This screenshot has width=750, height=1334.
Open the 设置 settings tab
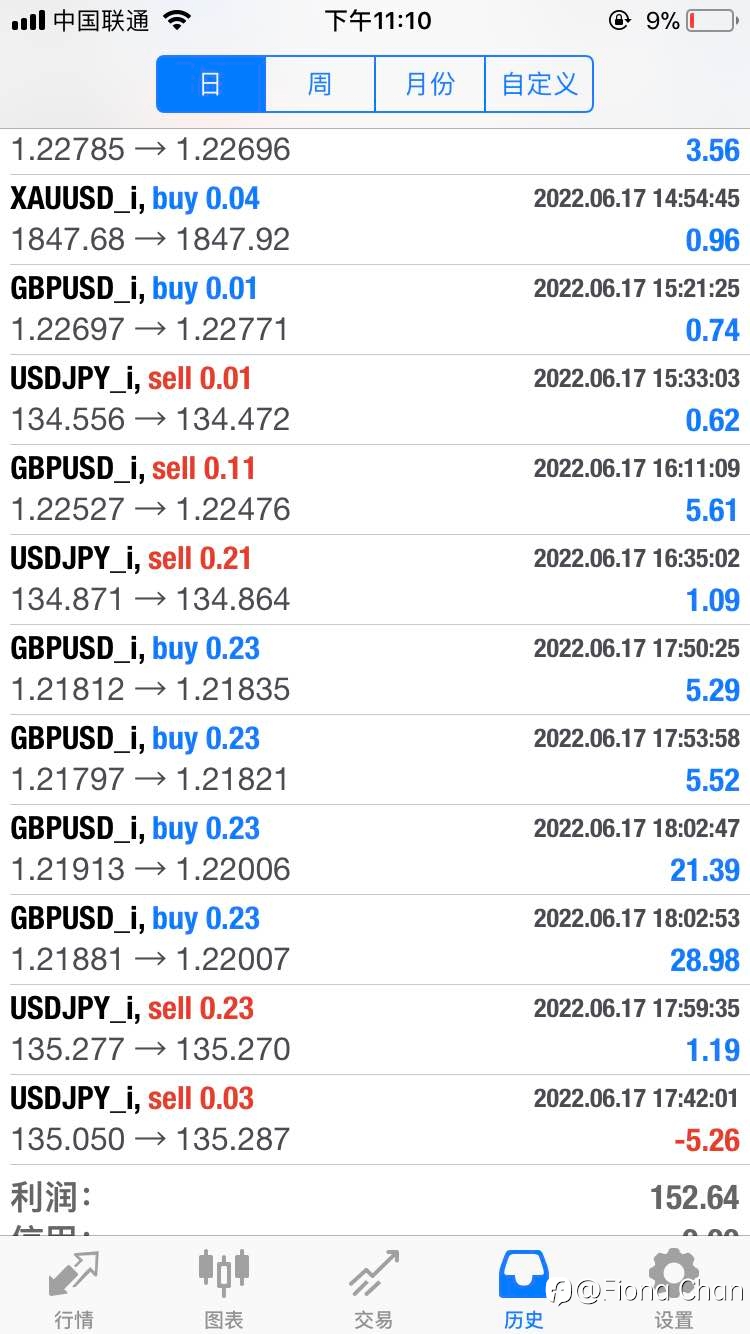(x=674, y=1288)
